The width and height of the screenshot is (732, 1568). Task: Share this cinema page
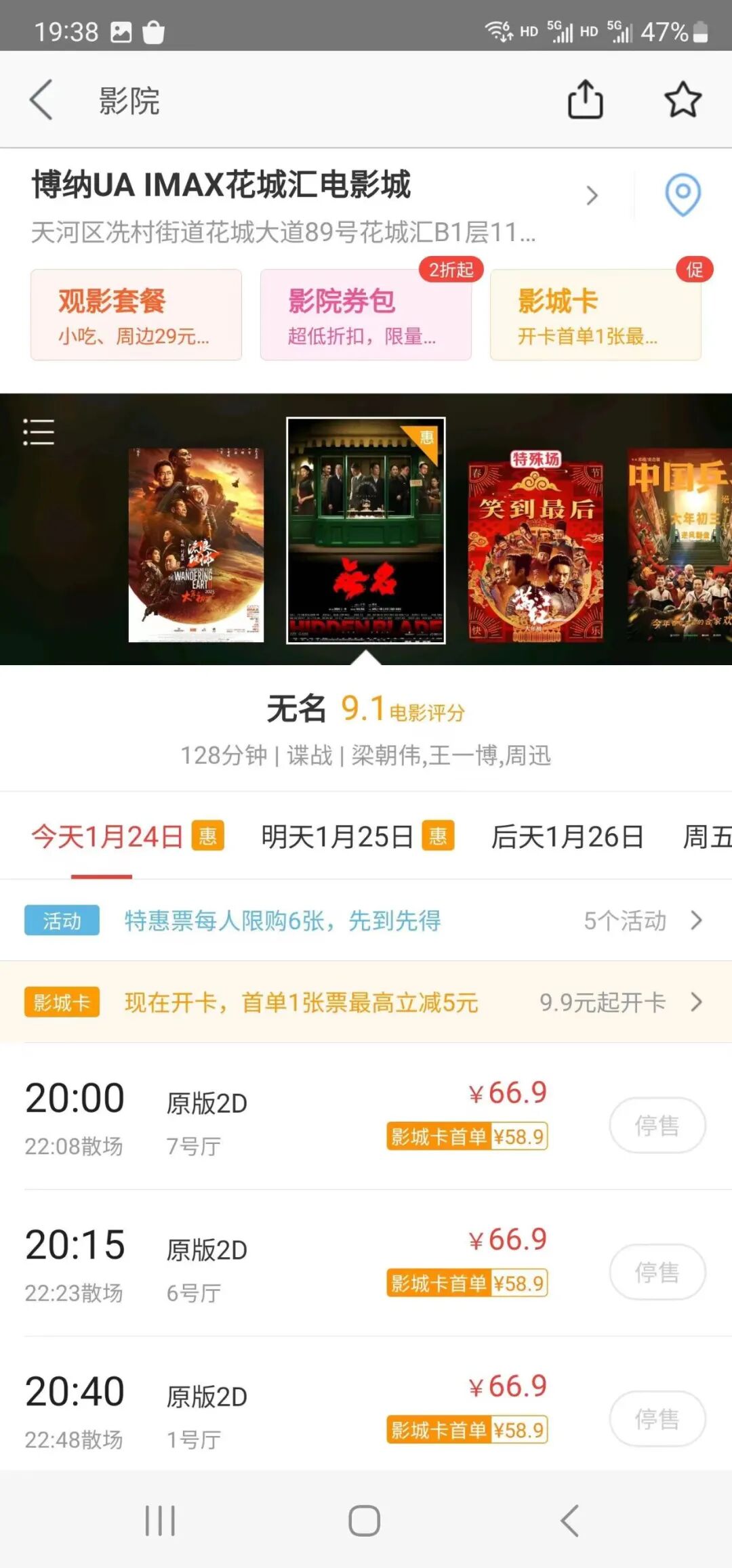(585, 100)
